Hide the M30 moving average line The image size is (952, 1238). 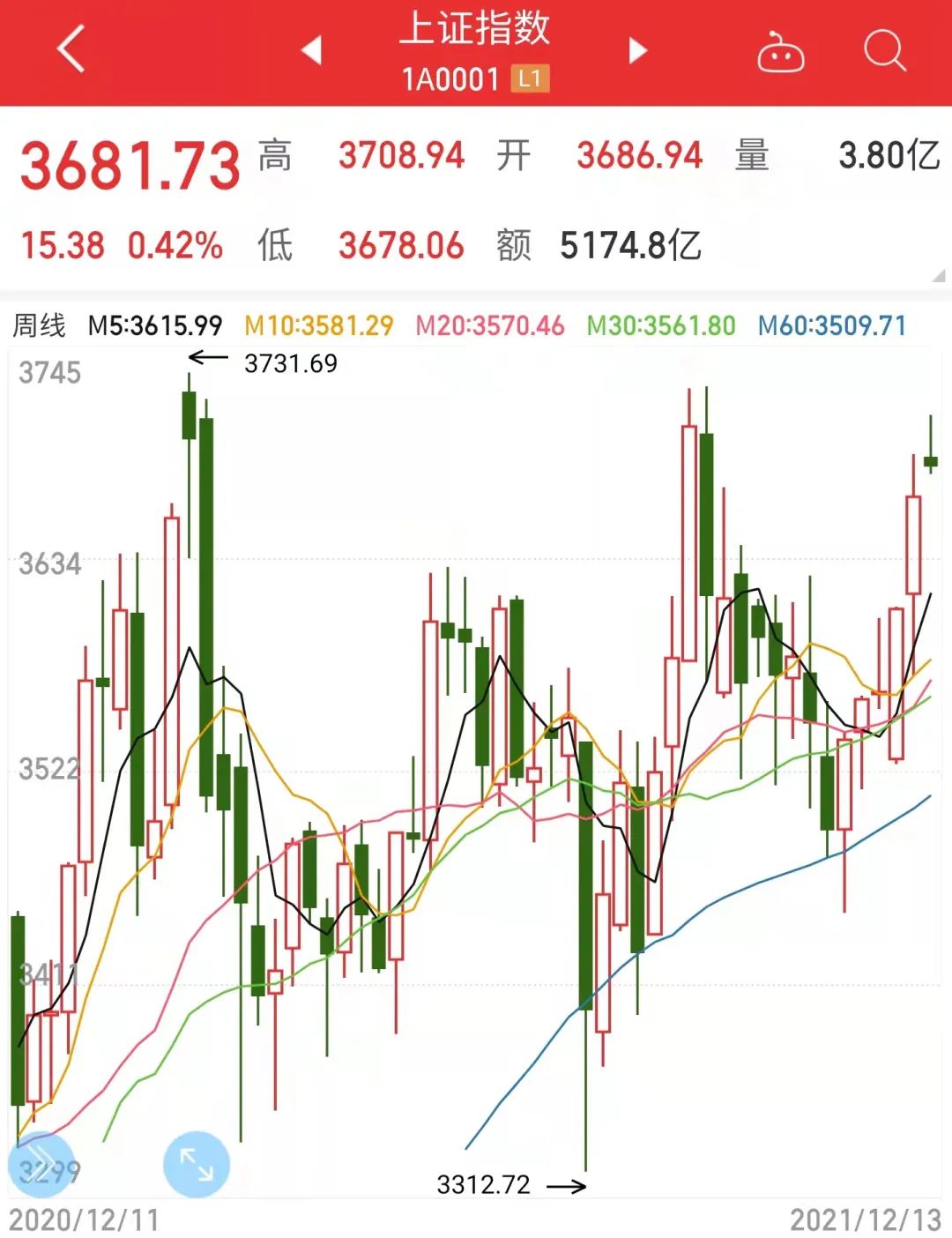pyautogui.click(x=661, y=324)
